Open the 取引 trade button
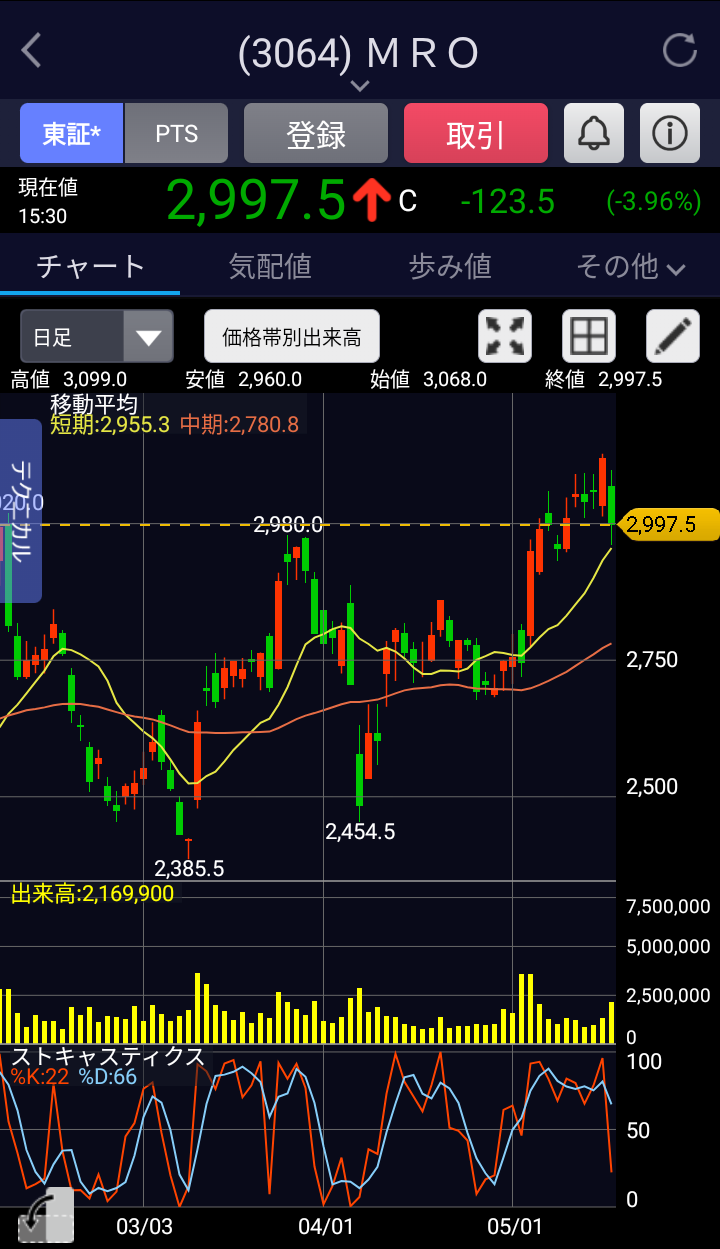The image size is (720, 1249). [476, 134]
